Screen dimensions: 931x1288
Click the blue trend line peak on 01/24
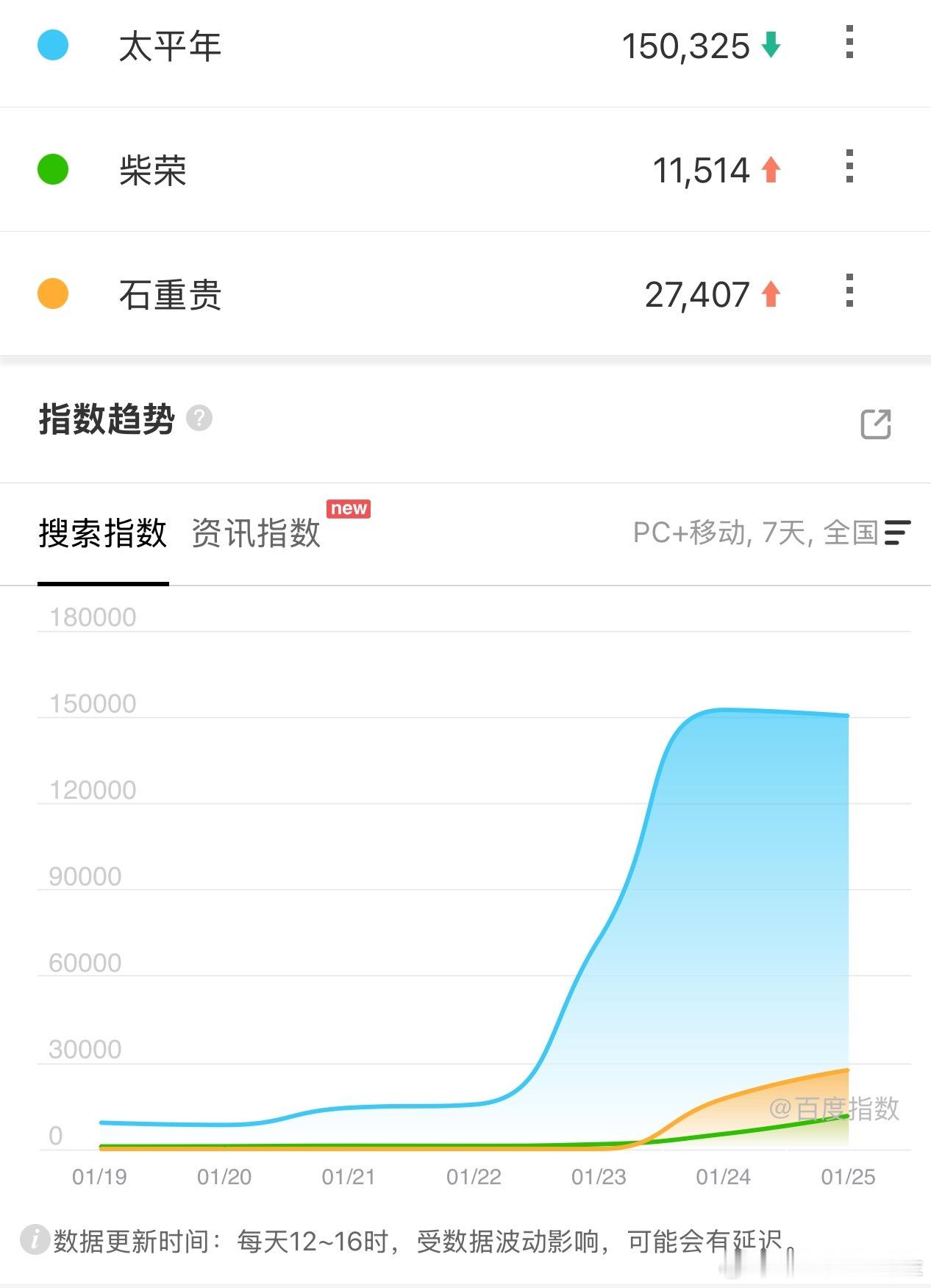click(x=724, y=711)
